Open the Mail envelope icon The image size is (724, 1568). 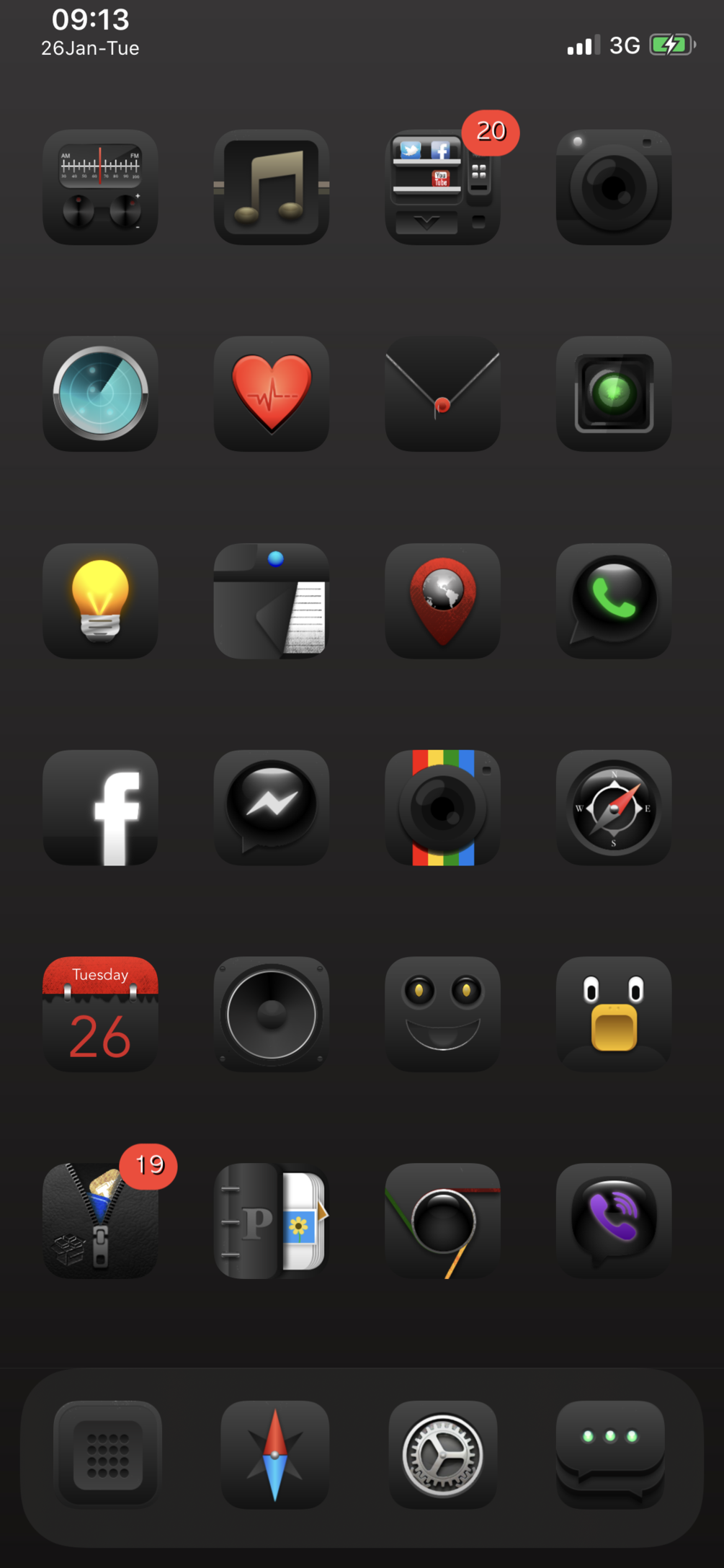coord(442,393)
